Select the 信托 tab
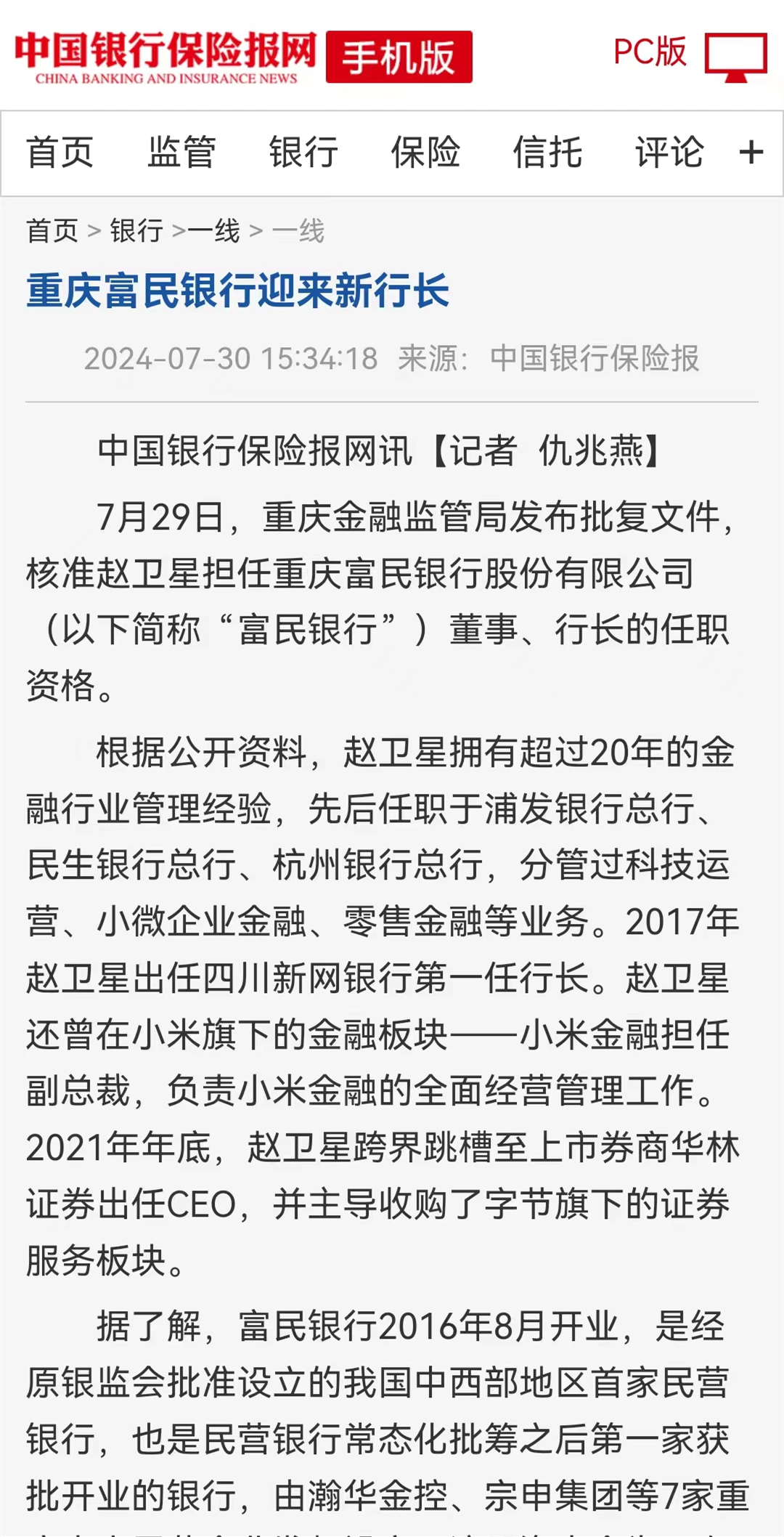This screenshot has height=1537, width=784. pos(547,153)
